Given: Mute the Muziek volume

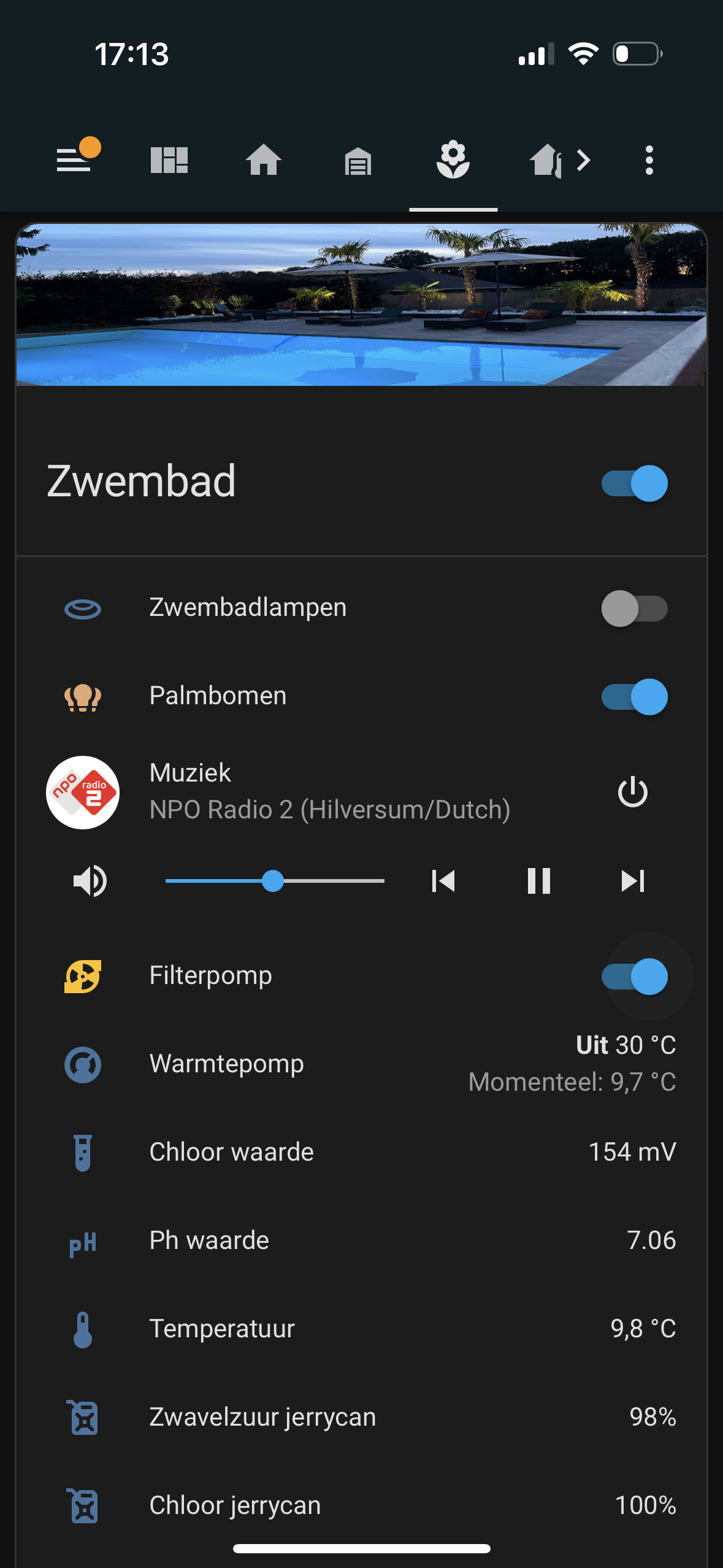Looking at the screenshot, I should (x=90, y=881).
